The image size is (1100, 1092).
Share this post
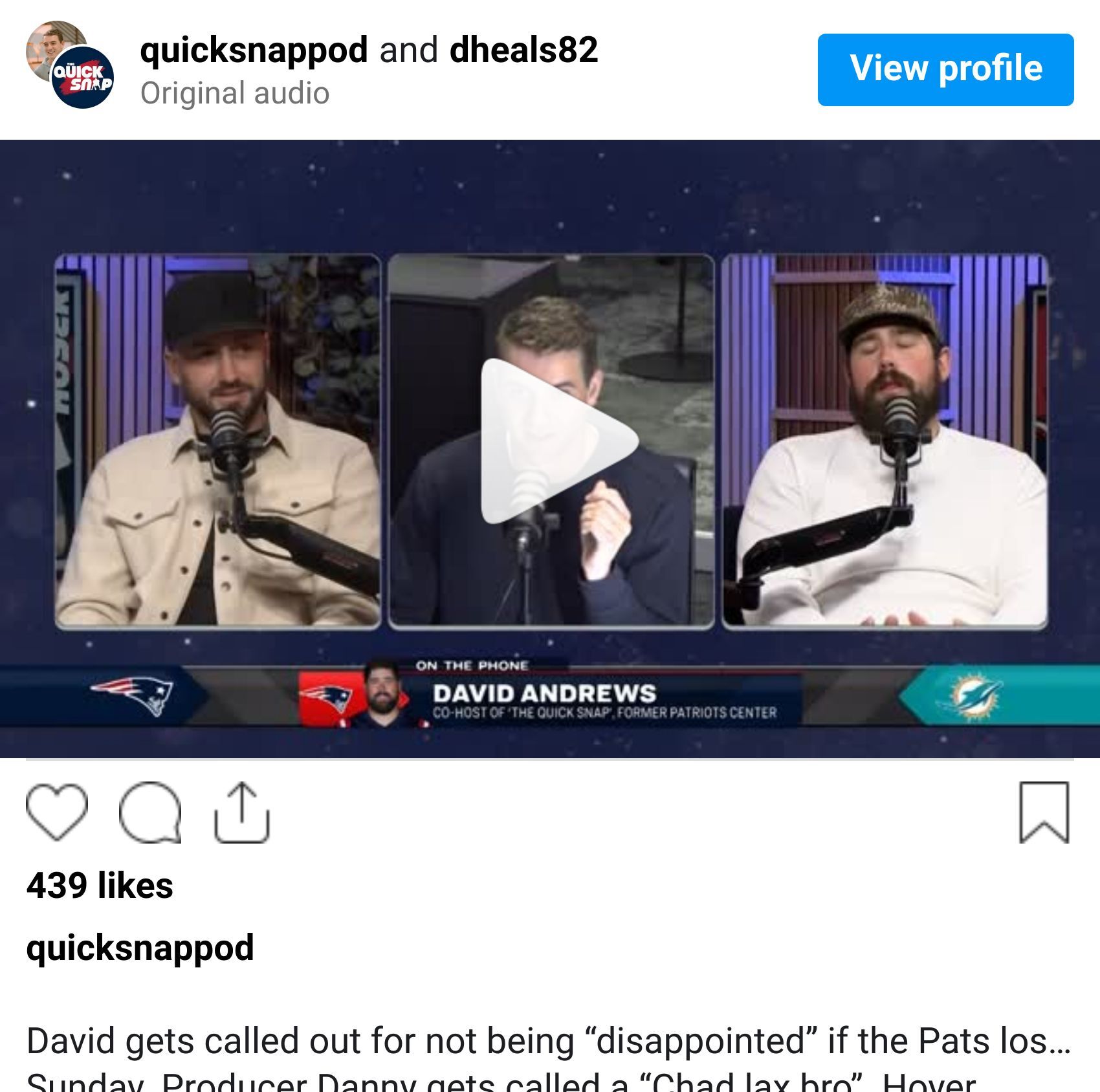click(x=242, y=812)
